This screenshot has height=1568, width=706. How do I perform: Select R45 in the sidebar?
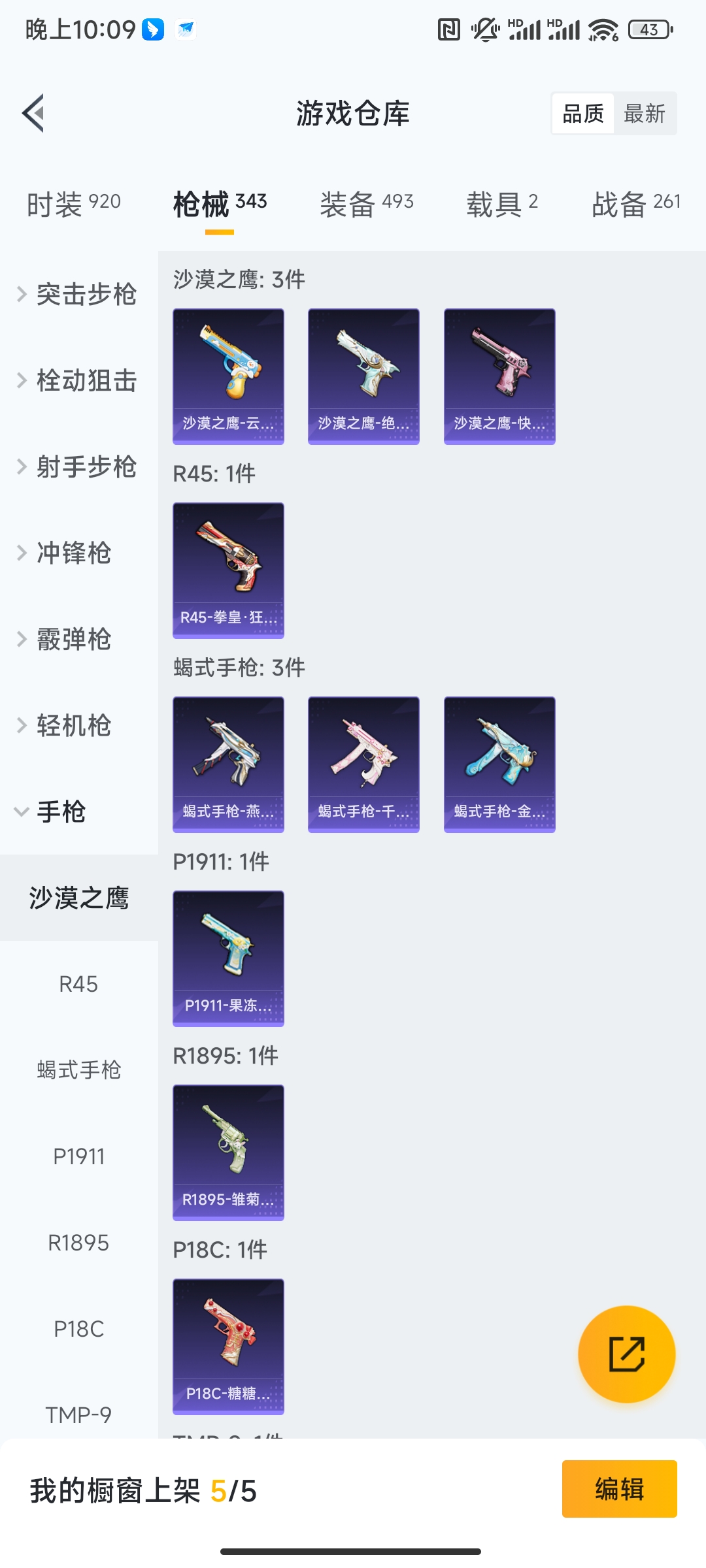pyautogui.click(x=78, y=984)
